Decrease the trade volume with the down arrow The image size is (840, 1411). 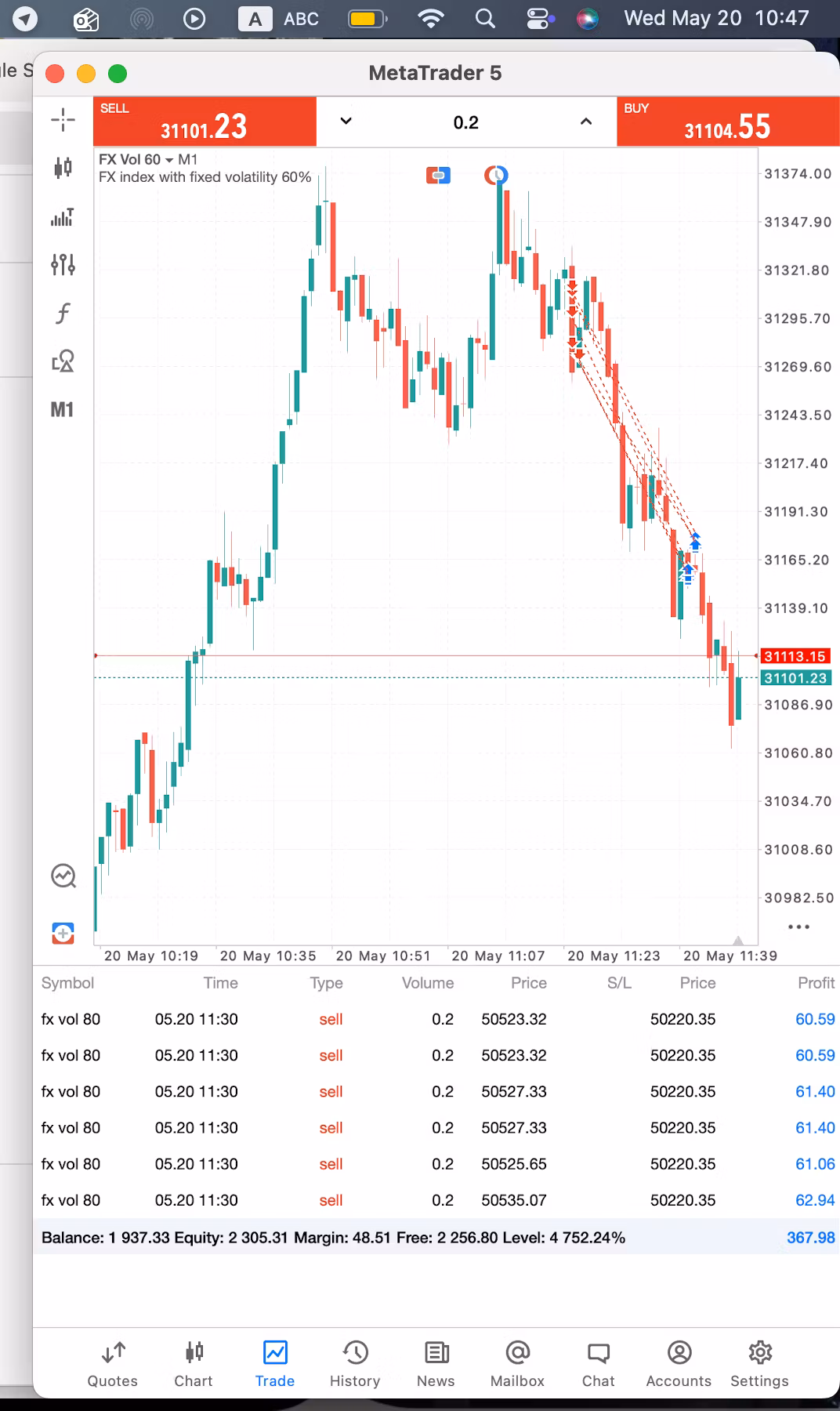pyautogui.click(x=346, y=122)
